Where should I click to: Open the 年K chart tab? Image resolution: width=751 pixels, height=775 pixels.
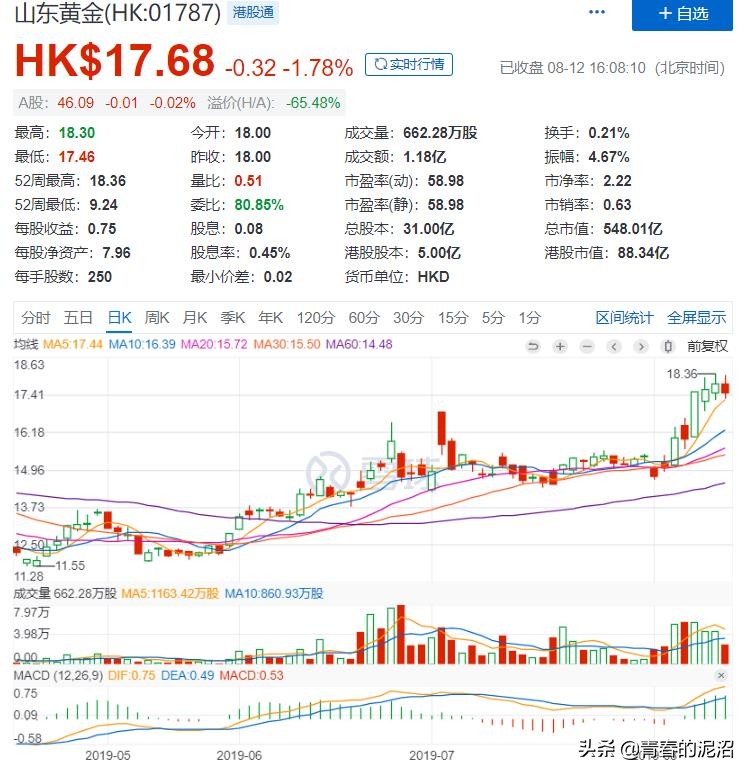[x=270, y=318]
